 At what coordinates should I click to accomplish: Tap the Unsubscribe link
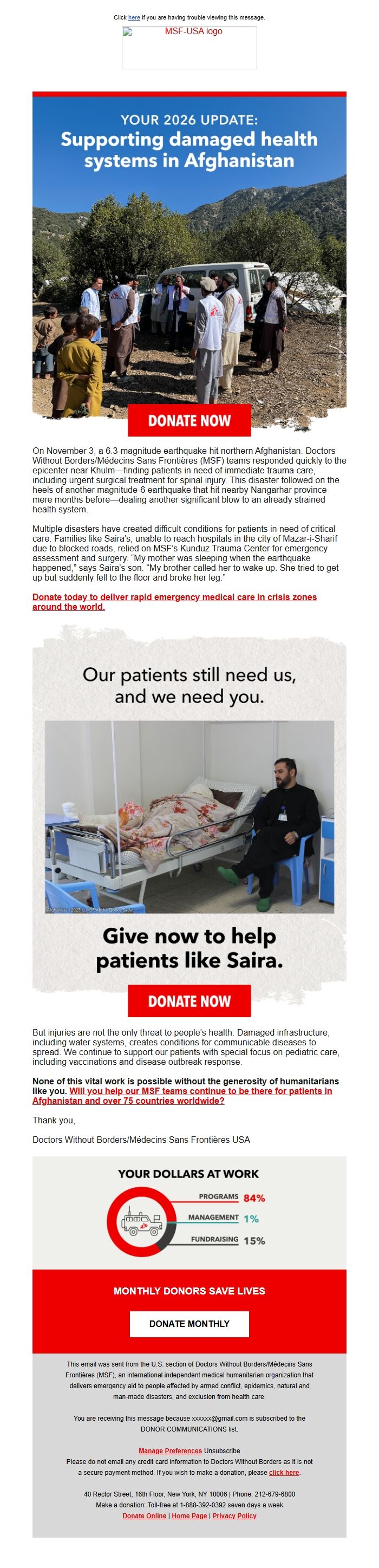click(x=222, y=1450)
